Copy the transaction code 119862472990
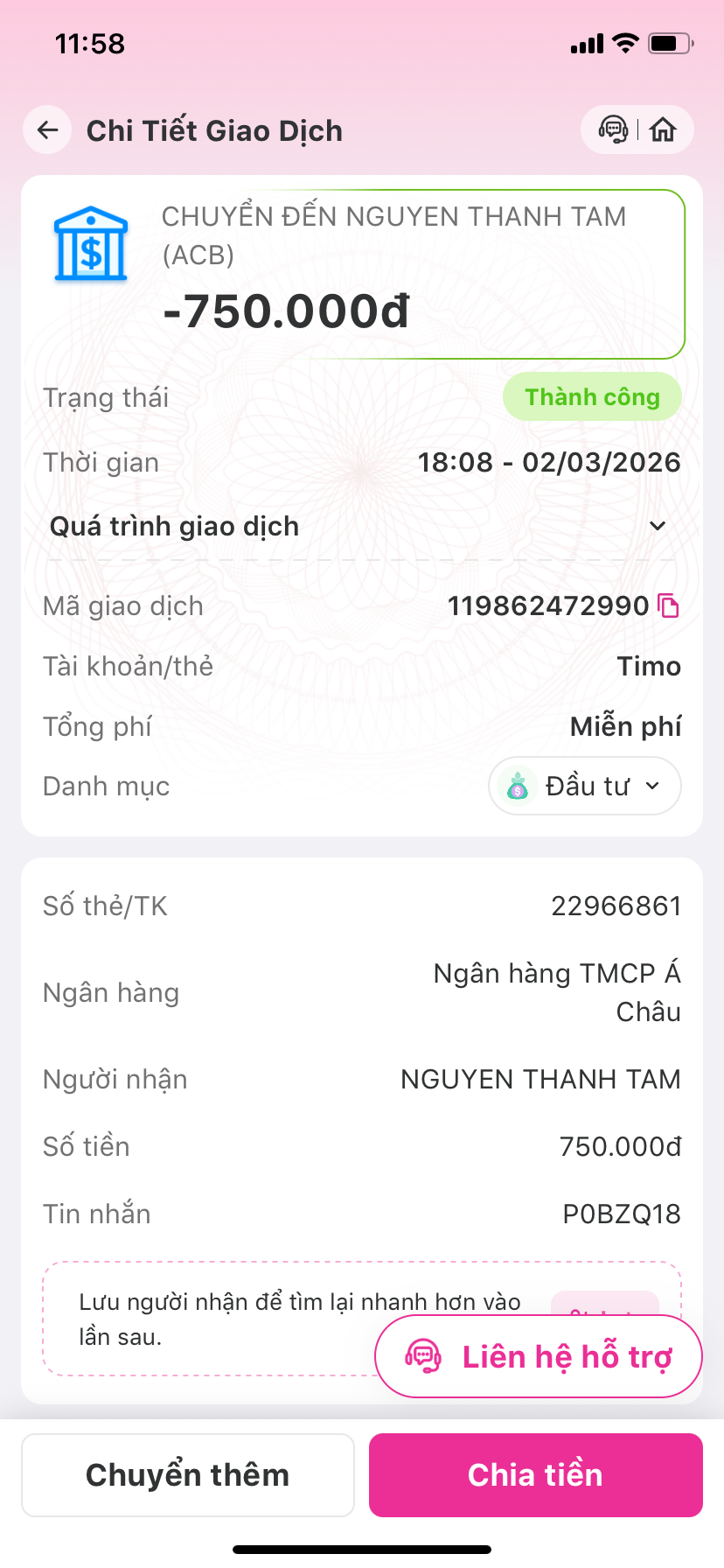The image size is (724, 1568). point(669,605)
